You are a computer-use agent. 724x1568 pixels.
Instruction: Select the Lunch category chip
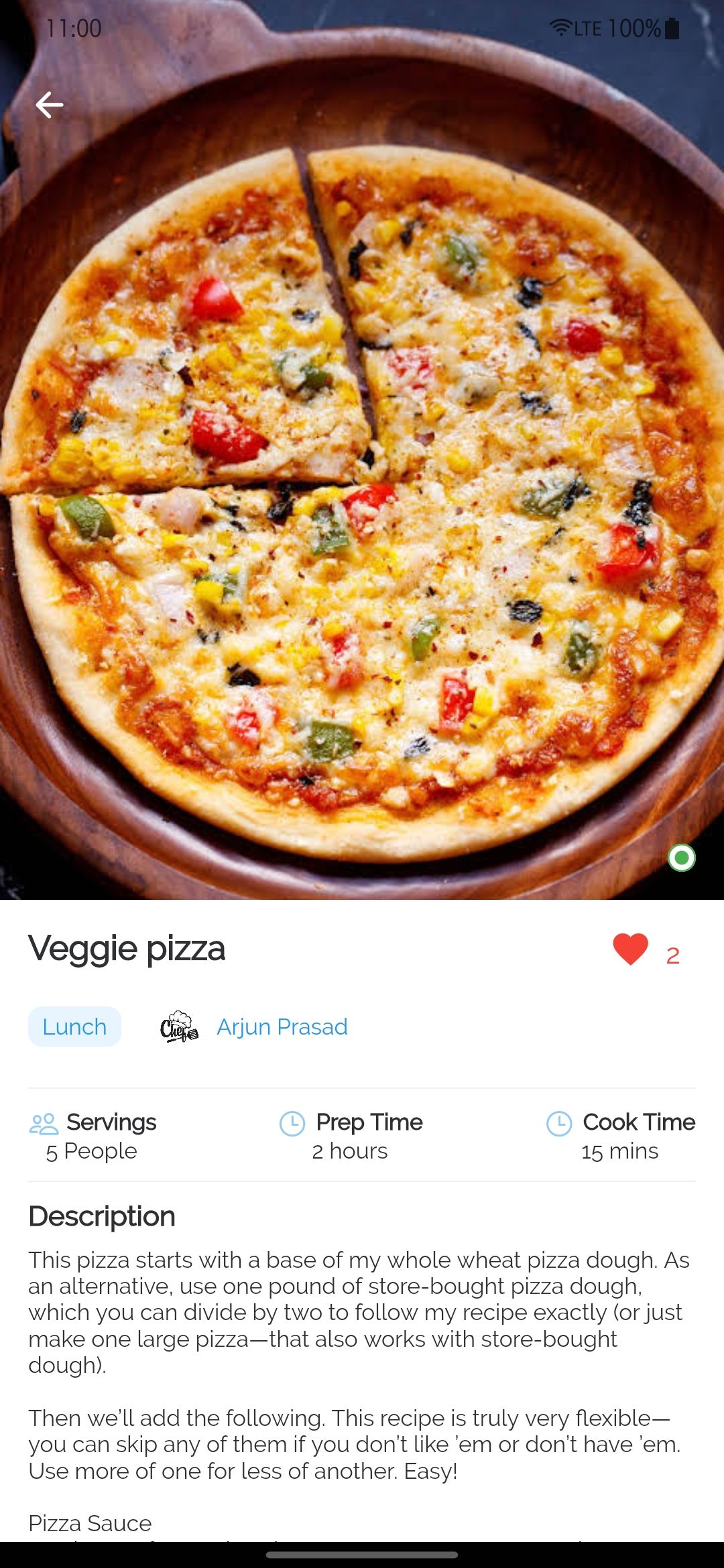click(x=74, y=1027)
